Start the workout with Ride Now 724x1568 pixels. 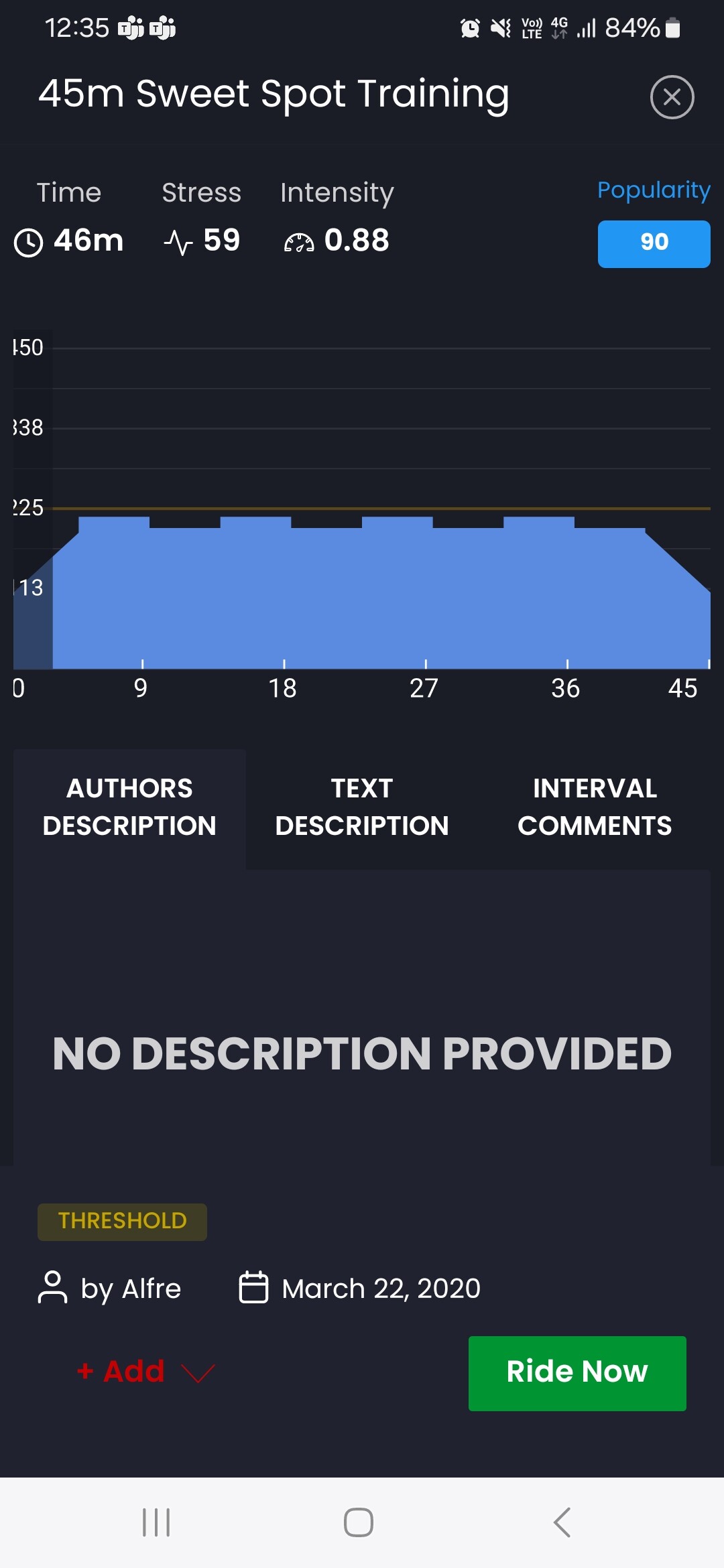(577, 1373)
